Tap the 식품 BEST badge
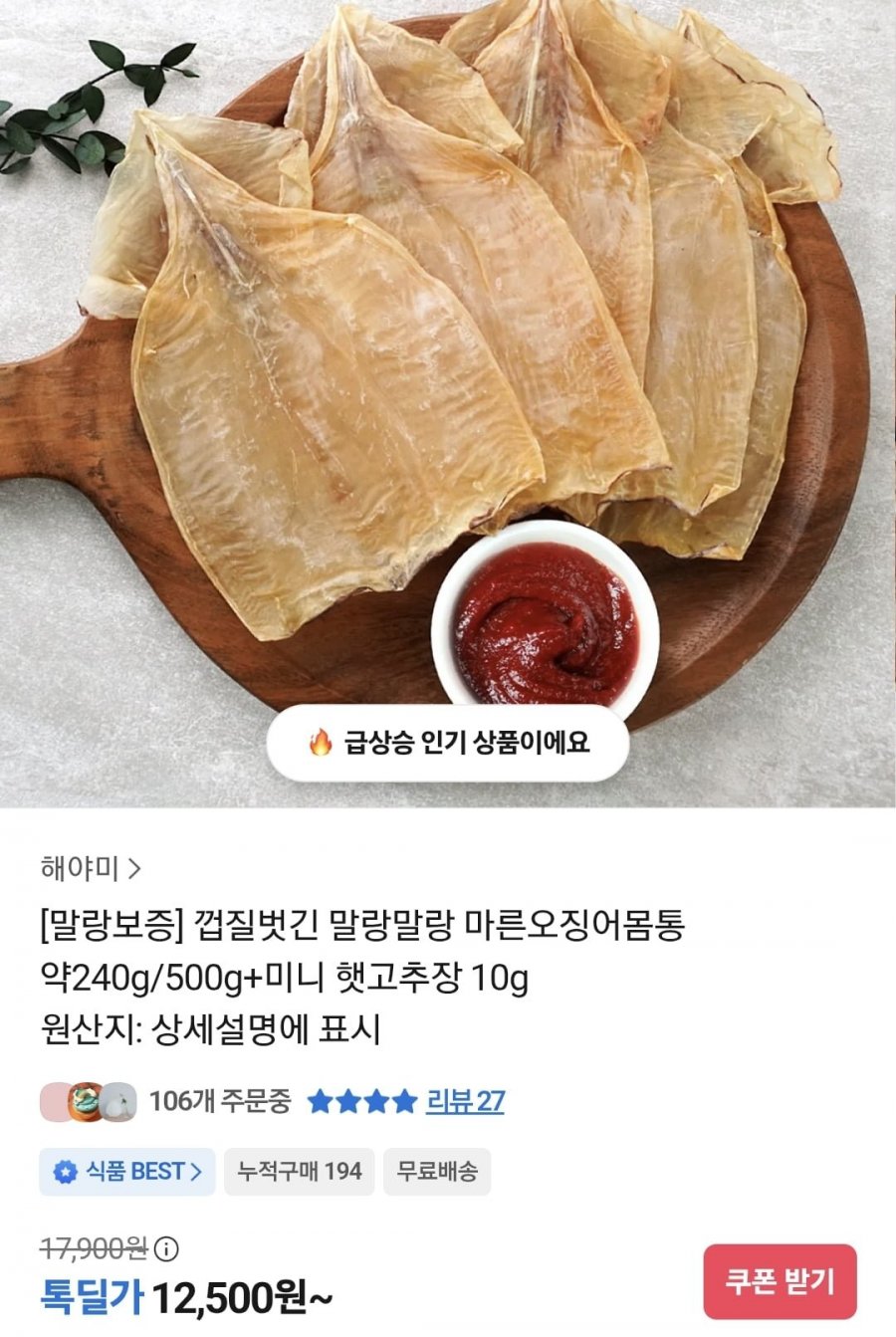The height and width of the screenshot is (1337, 896). tap(127, 1172)
